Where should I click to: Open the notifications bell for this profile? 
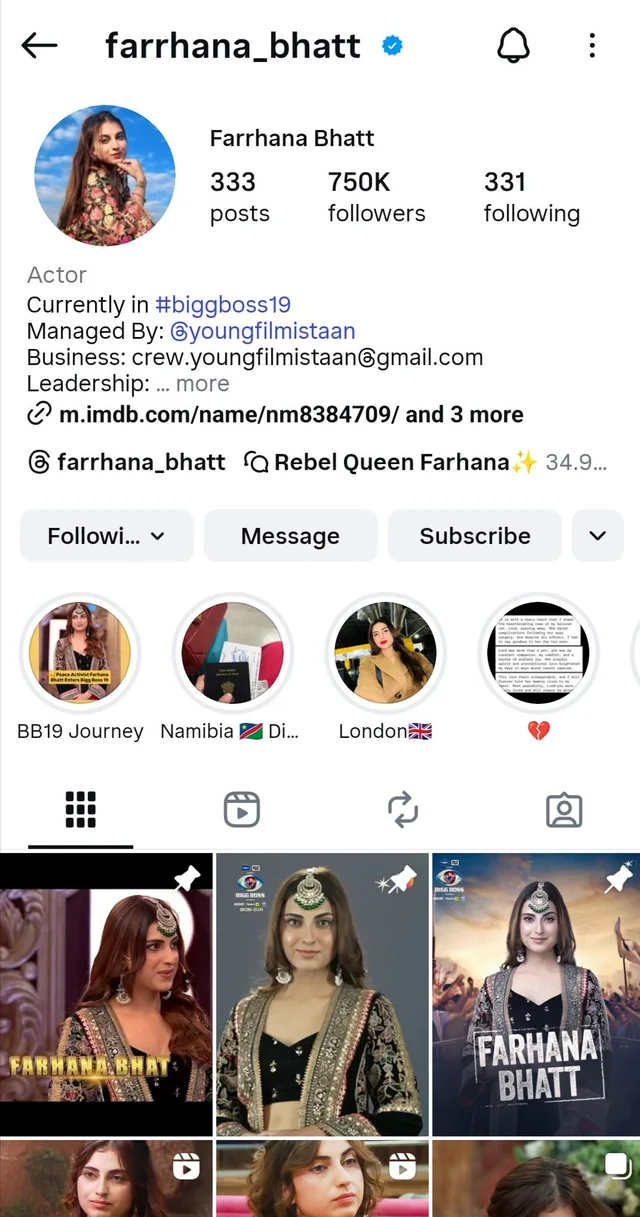[513, 45]
